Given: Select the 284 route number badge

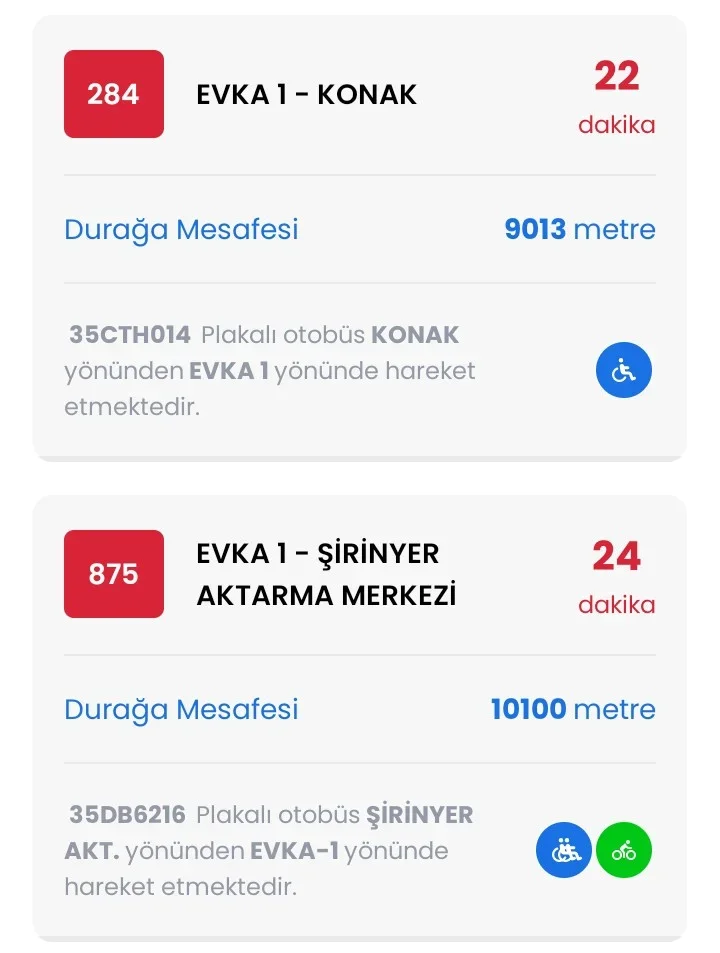Looking at the screenshot, I should 113,94.
